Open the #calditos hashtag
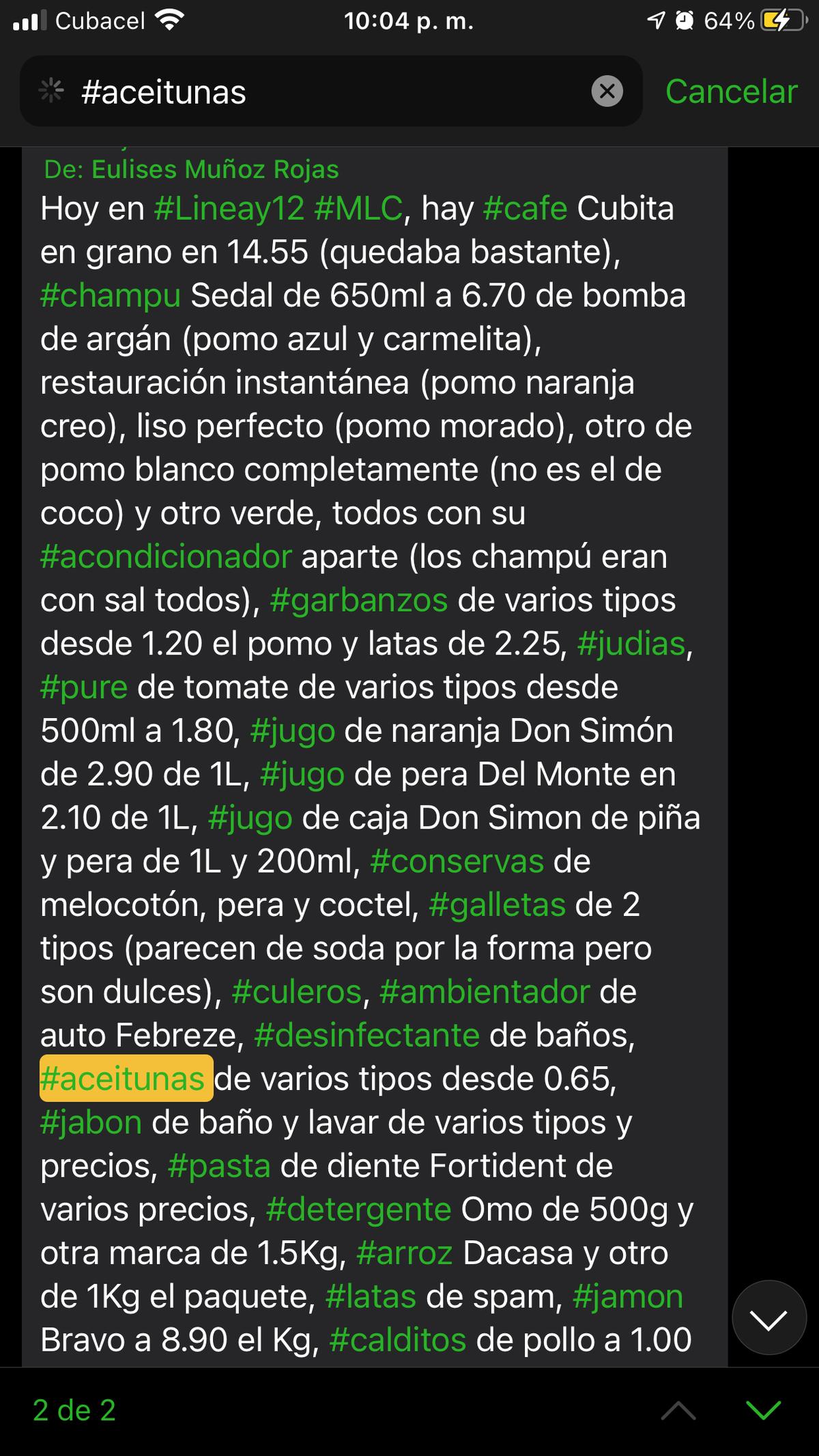Viewport: 819px width, 1456px height. 398,1340
